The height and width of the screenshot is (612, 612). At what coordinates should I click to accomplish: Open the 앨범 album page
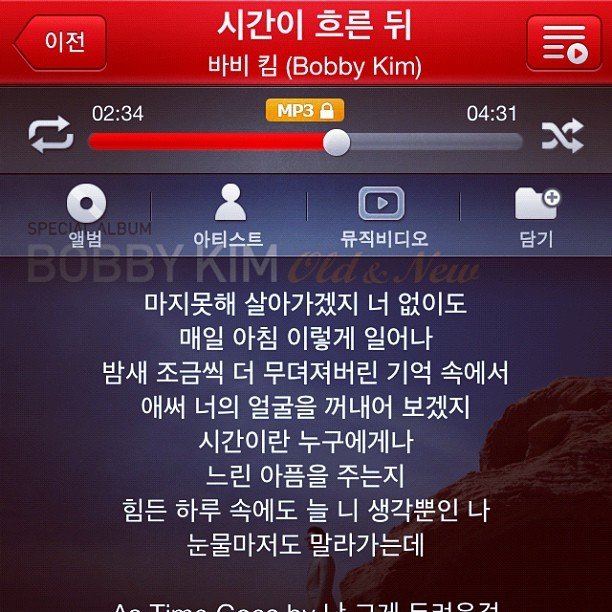(x=87, y=215)
